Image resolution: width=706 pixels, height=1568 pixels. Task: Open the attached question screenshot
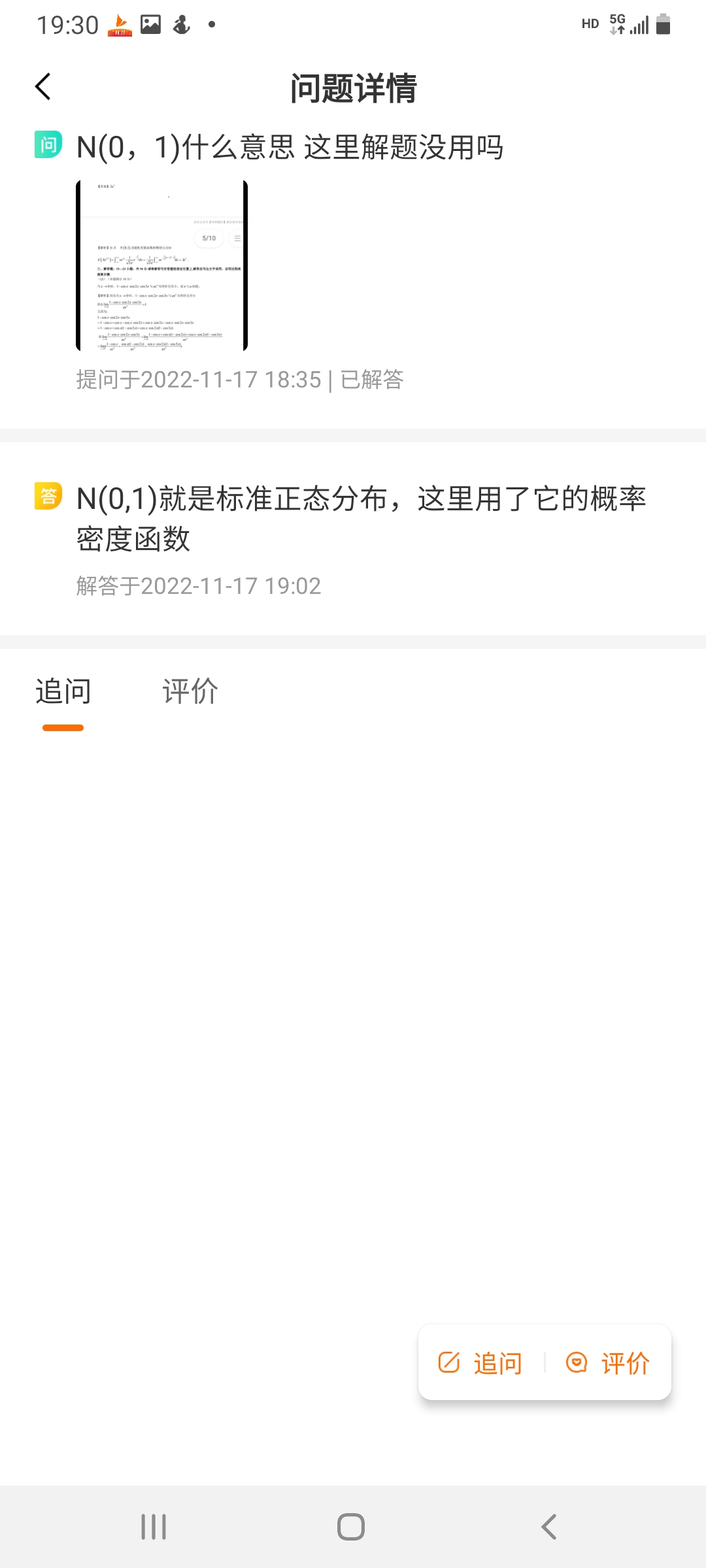click(x=162, y=266)
